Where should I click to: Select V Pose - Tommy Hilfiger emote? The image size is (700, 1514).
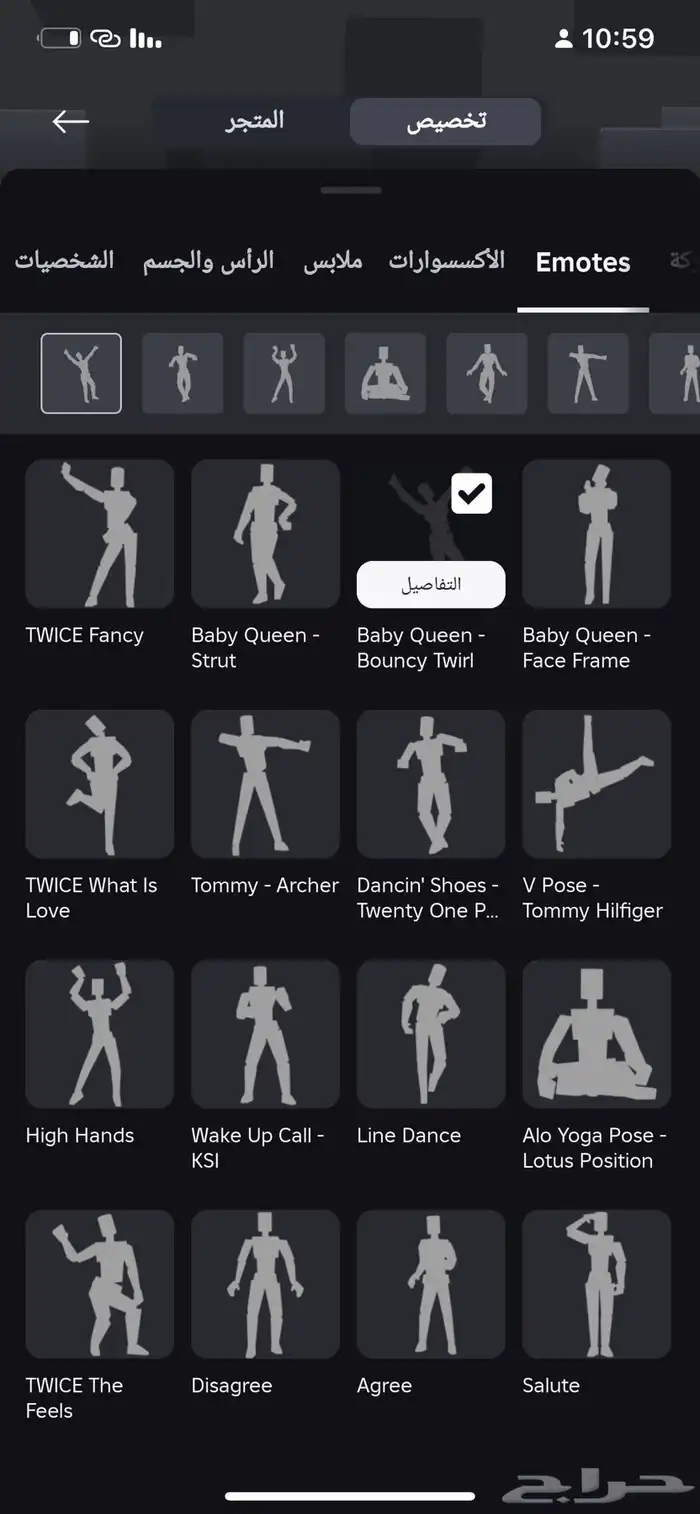pos(596,784)
